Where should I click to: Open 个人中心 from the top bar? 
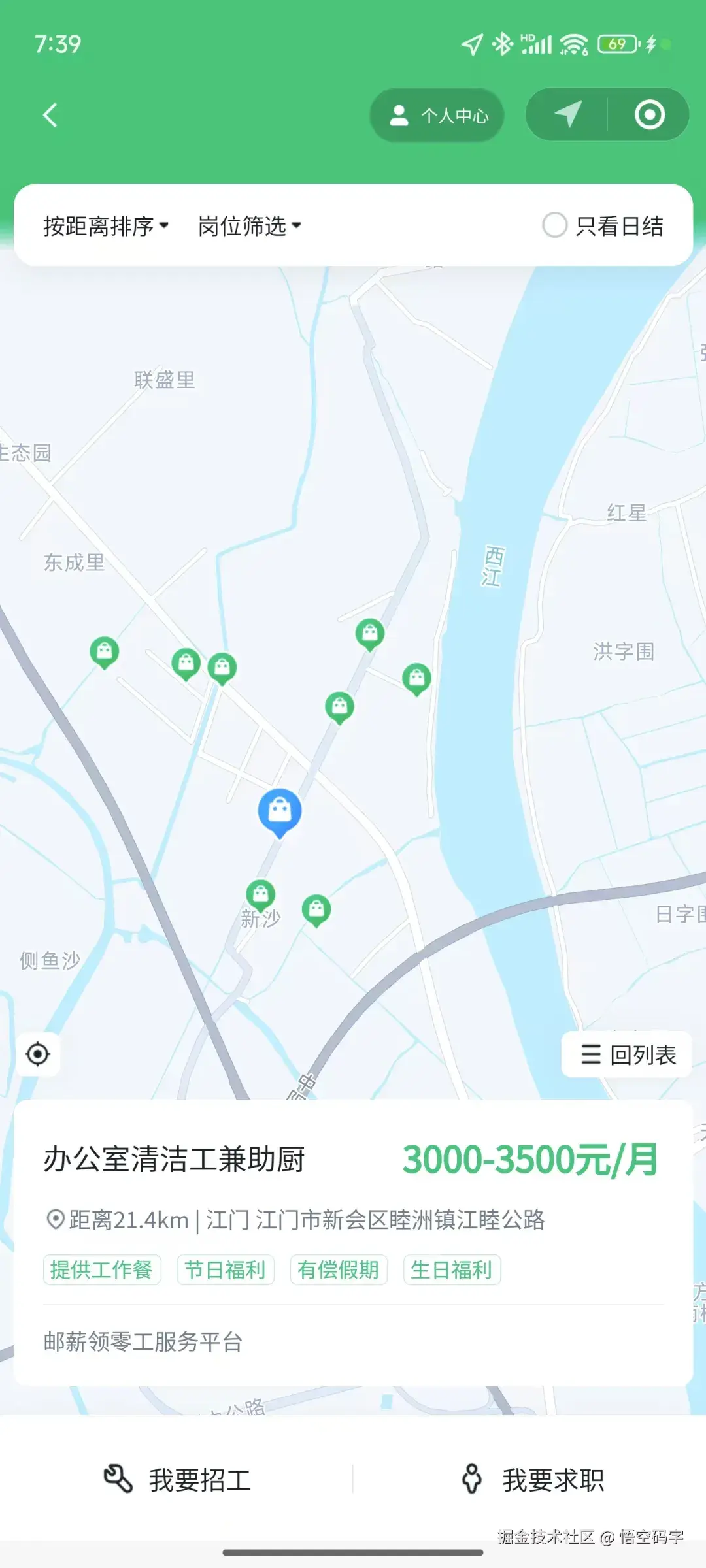click(436, 115)
